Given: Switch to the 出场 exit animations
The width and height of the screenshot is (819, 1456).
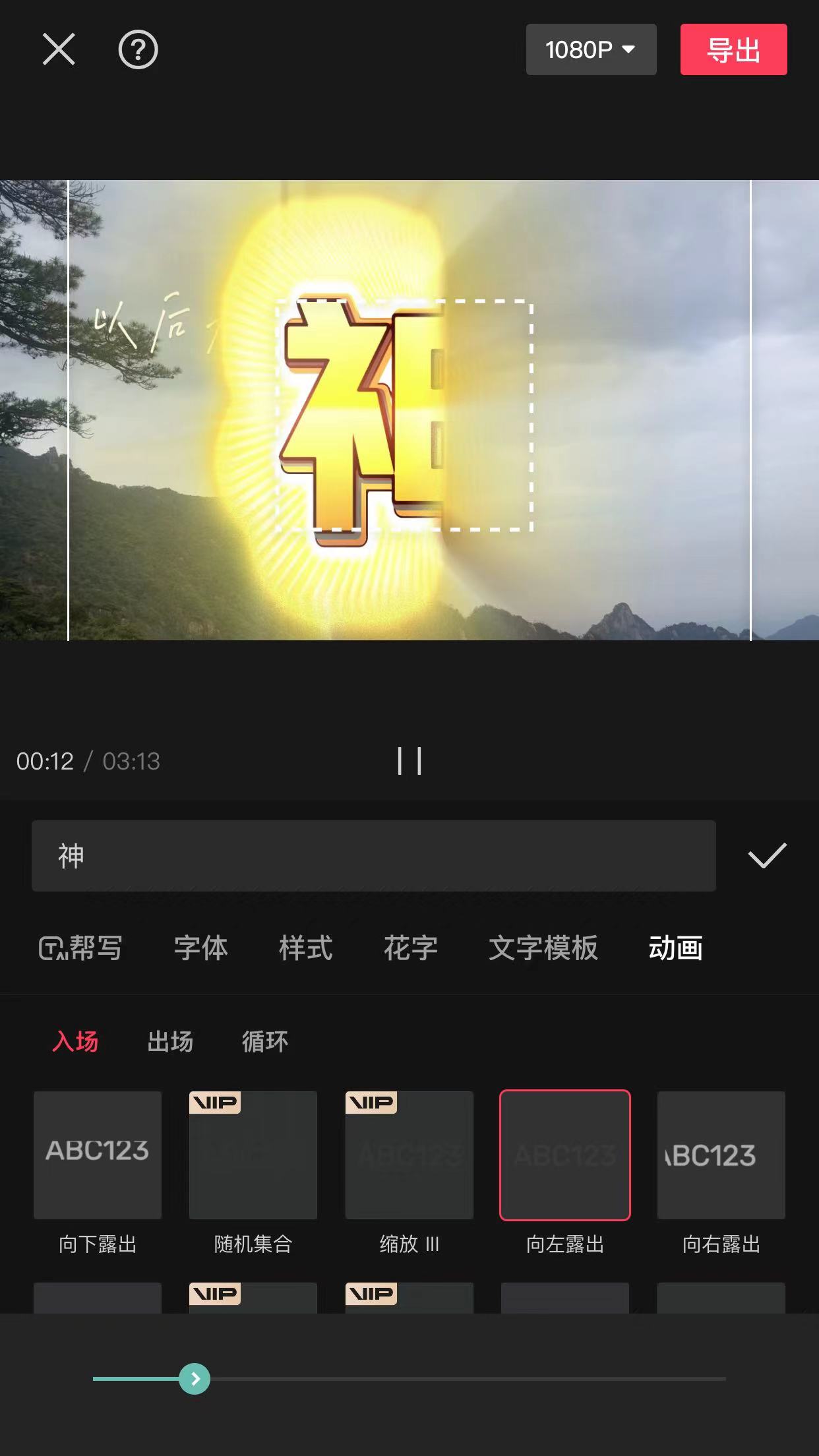Looking at the screenshot, I should 170,1041.
